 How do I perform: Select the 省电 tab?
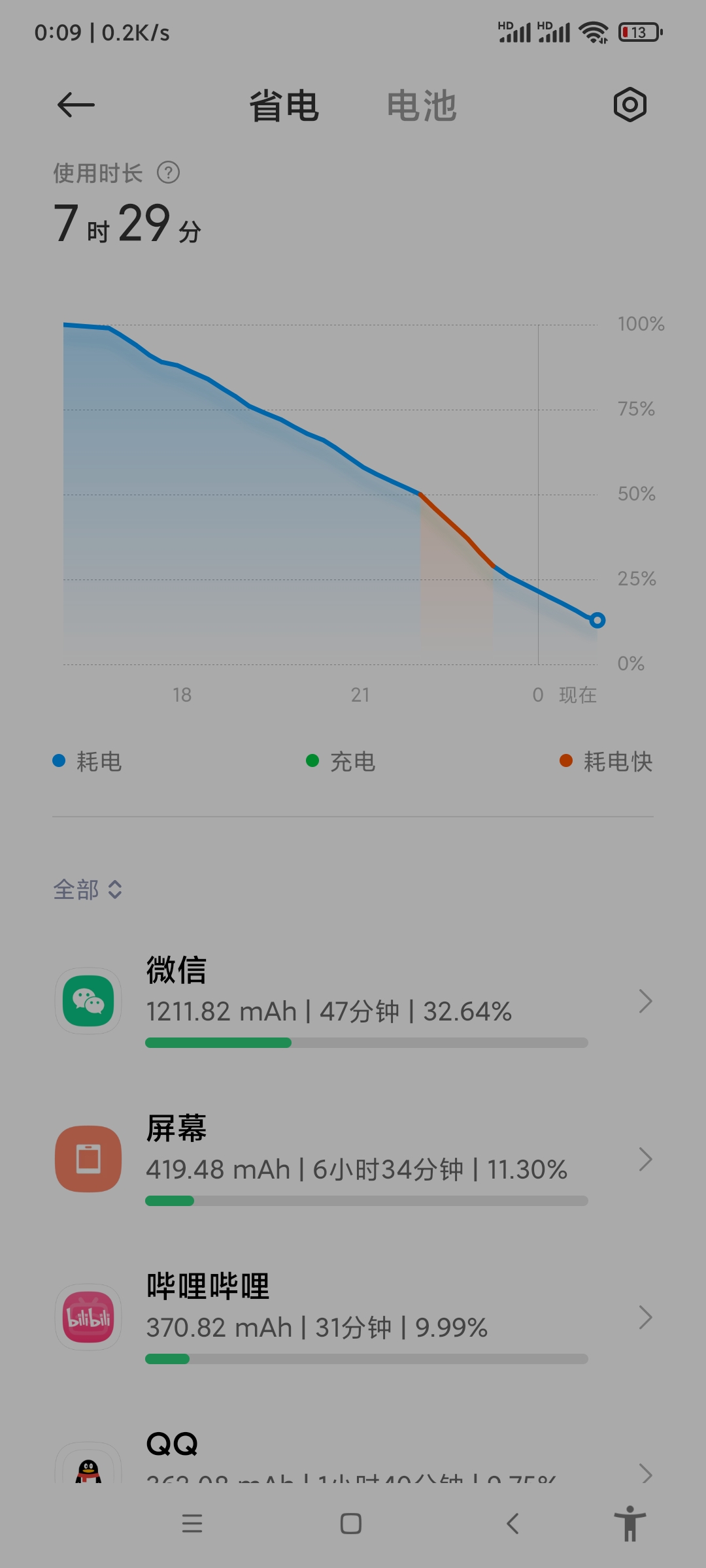(x=284, y=106)
